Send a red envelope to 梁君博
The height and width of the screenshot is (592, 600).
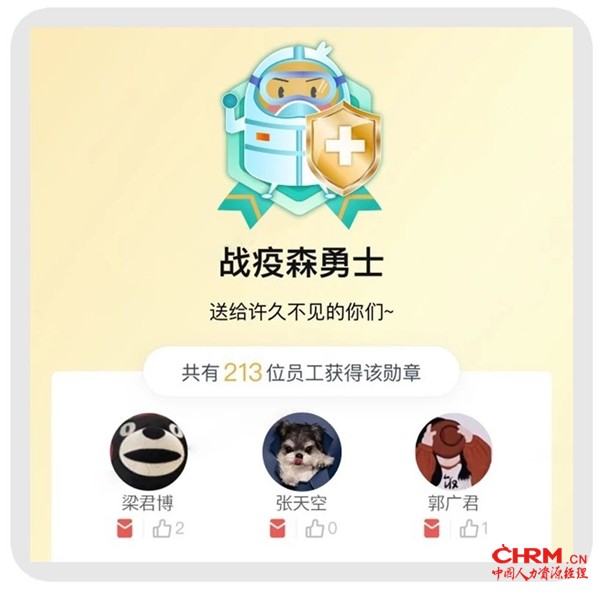[x=125, y=529]
